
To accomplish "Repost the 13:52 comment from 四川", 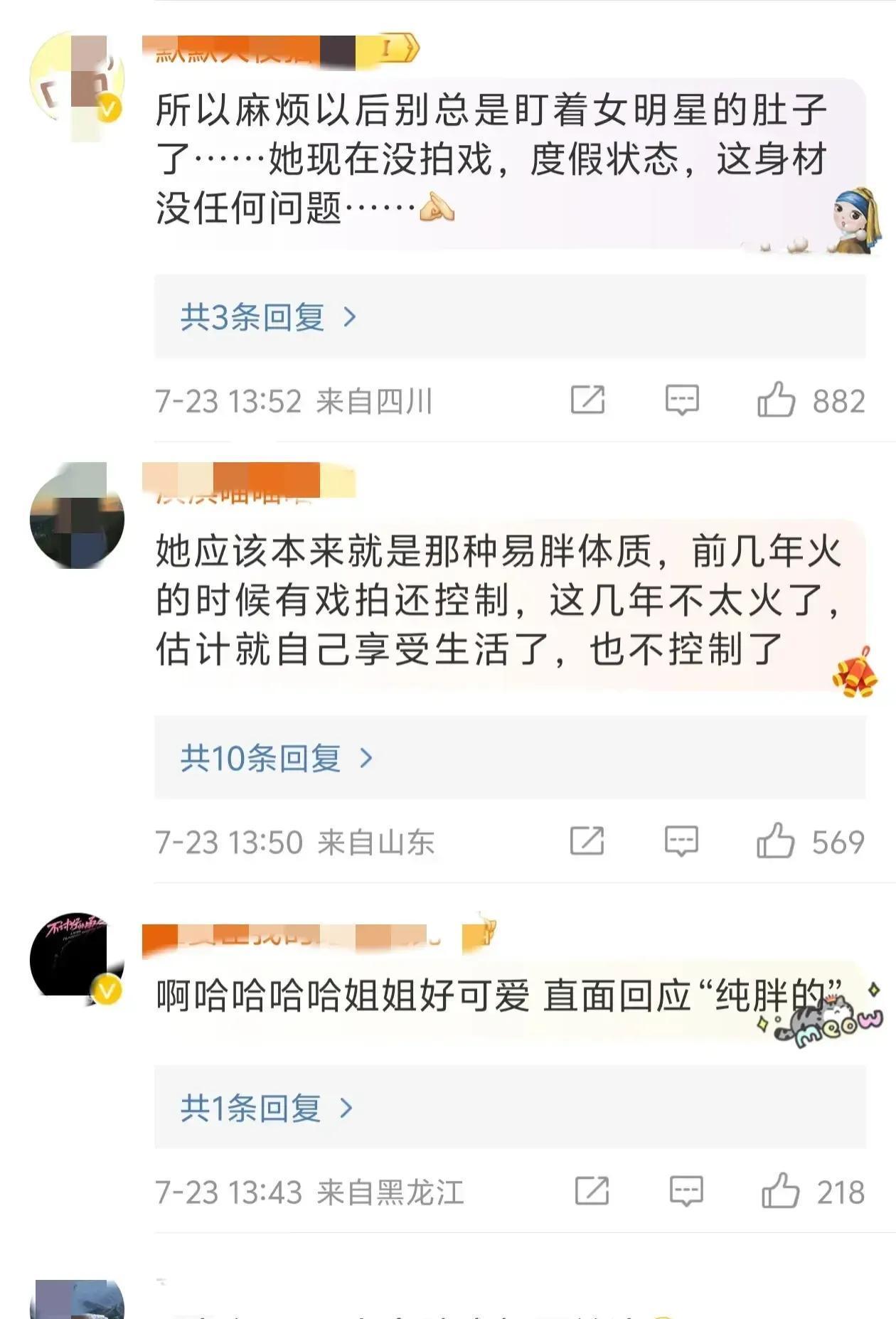I will (x=587, y=400).
